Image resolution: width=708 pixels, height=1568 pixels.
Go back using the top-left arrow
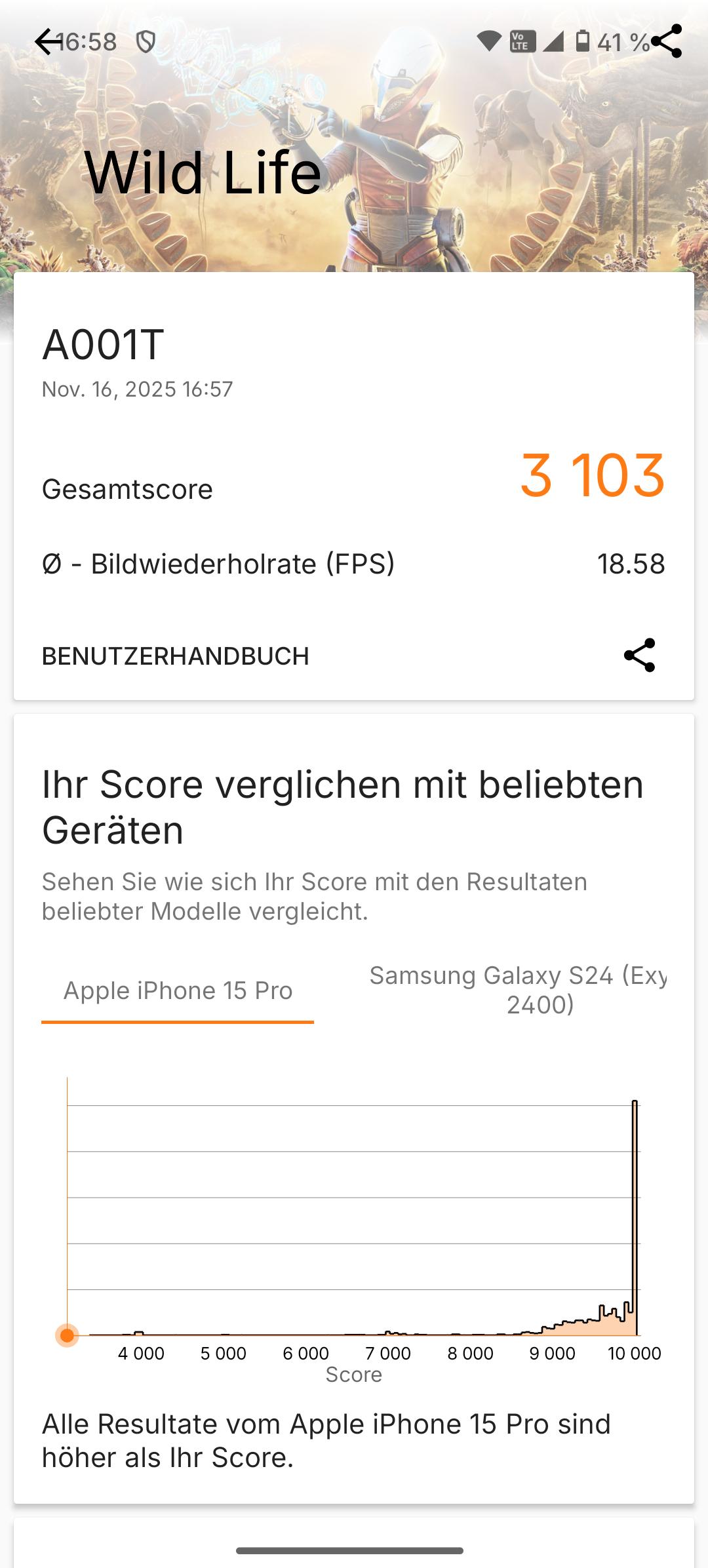(47, 42)
